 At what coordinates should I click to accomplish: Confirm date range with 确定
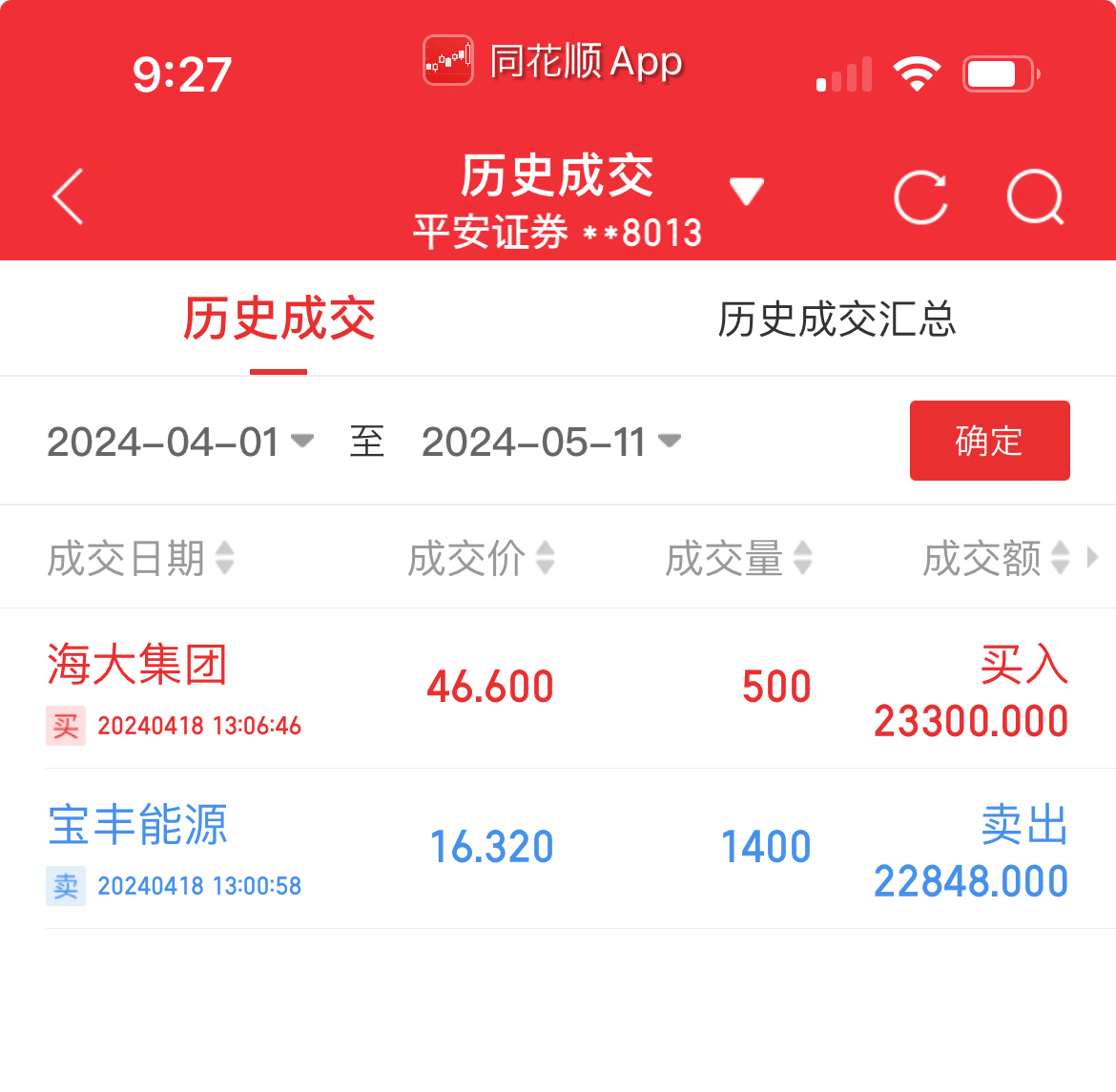tap(989, 441)
